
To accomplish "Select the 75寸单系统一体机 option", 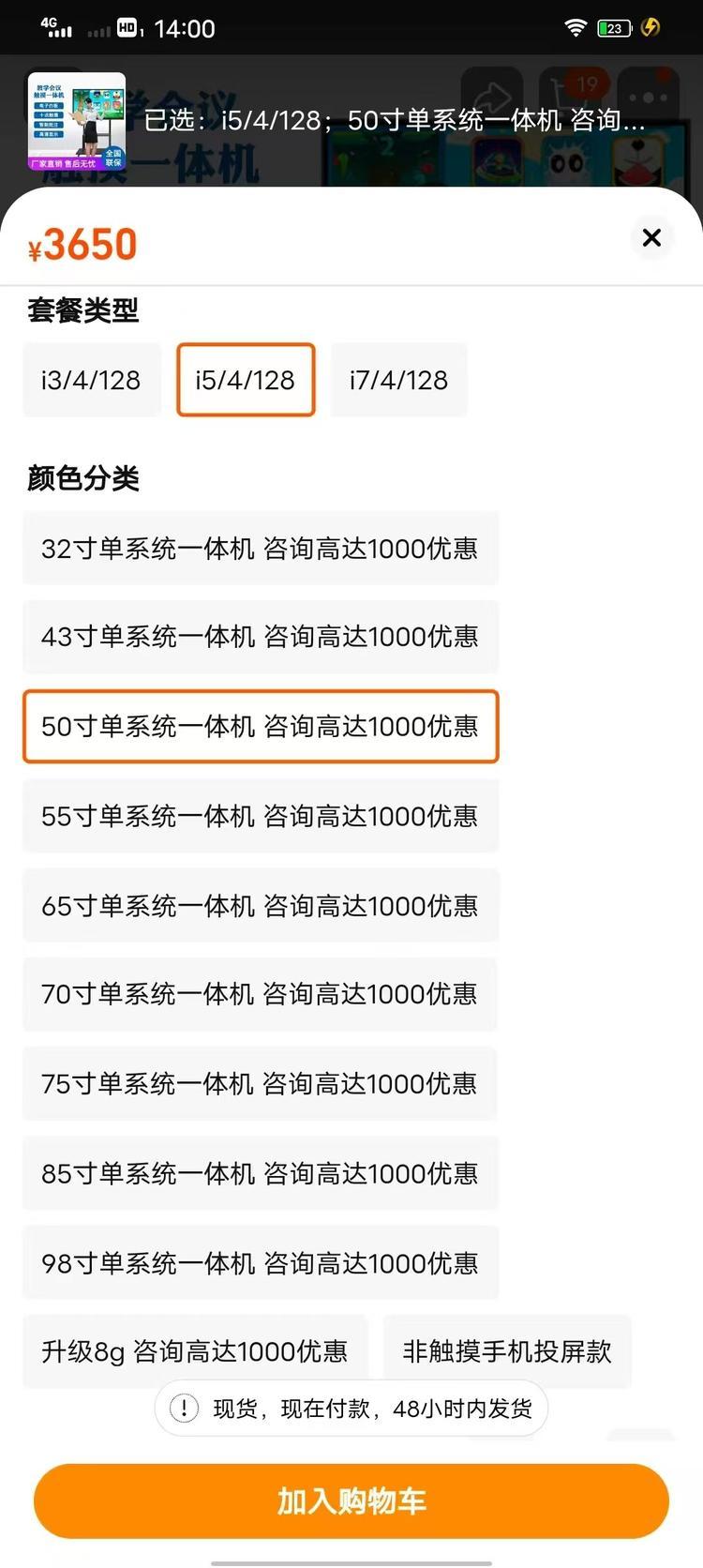I will click(260, 1084).
